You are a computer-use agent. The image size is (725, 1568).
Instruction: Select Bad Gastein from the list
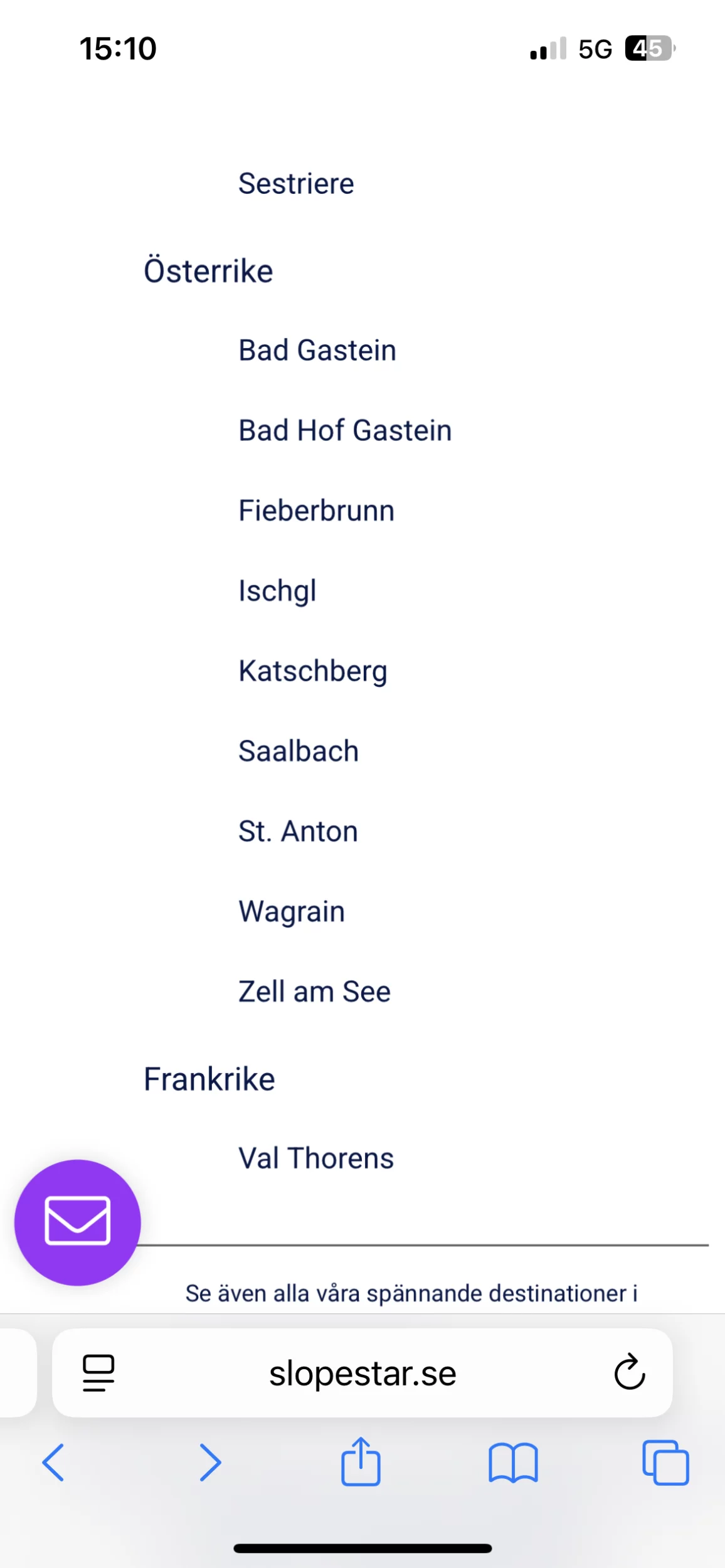317,350
